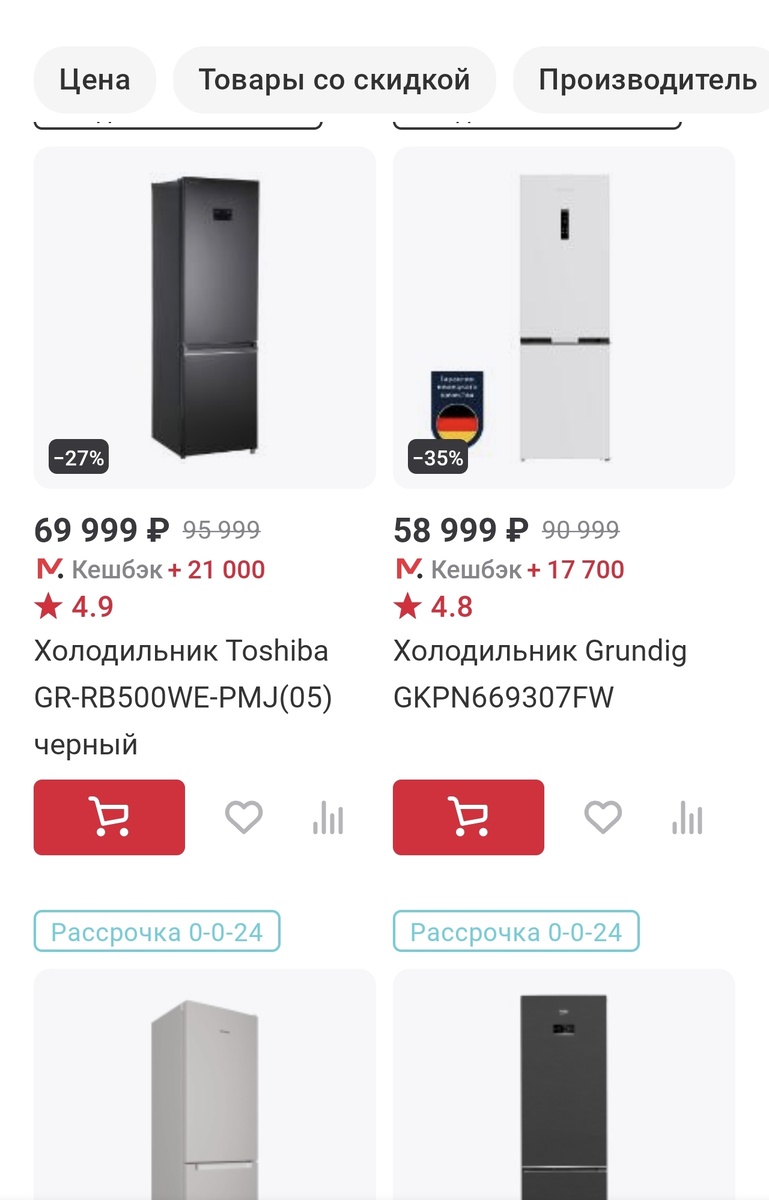Add the Grundig fridge to comparison
Viewport: 769px width, 1200px height.
point(687,818)
